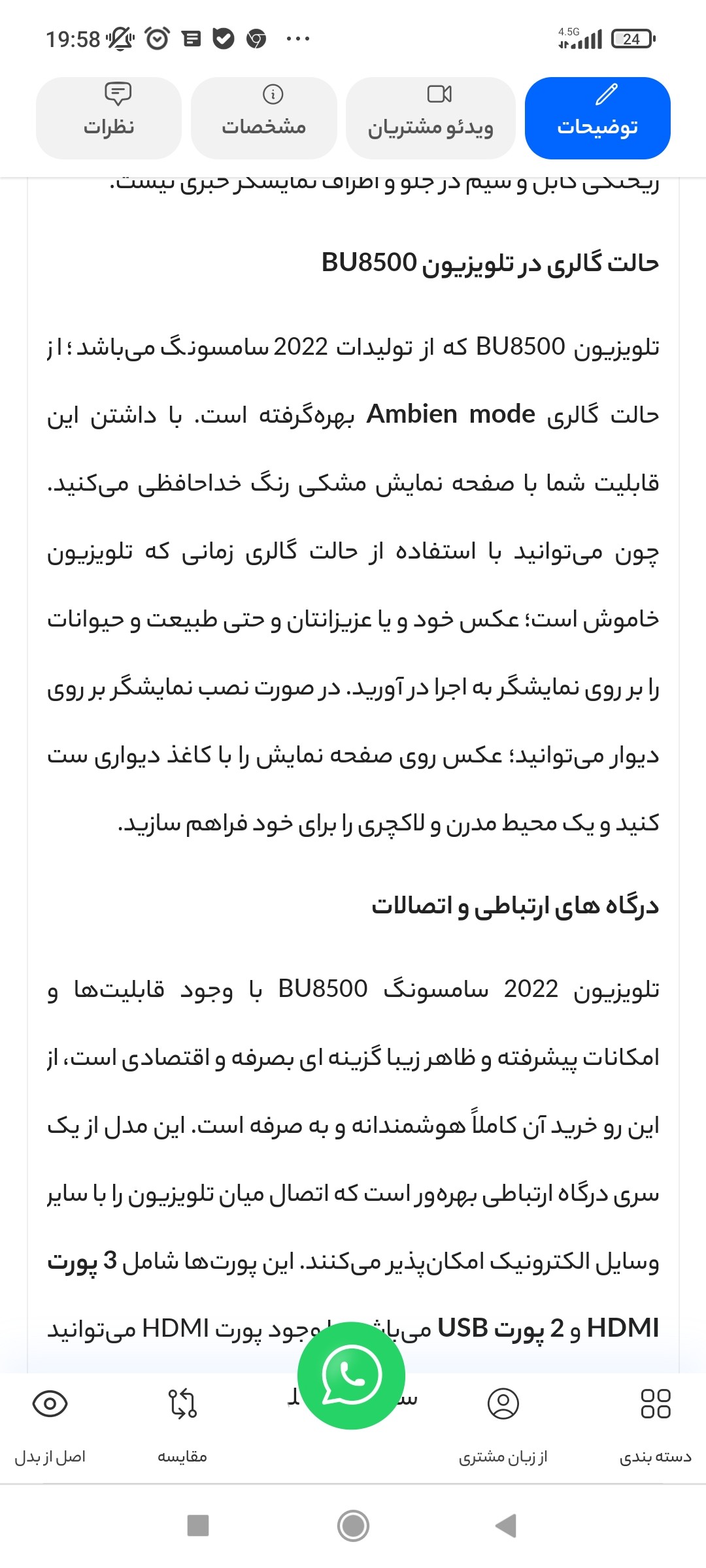Tap the green WhatsApp chat button
706x1568 pixels.
point(351,1375)
